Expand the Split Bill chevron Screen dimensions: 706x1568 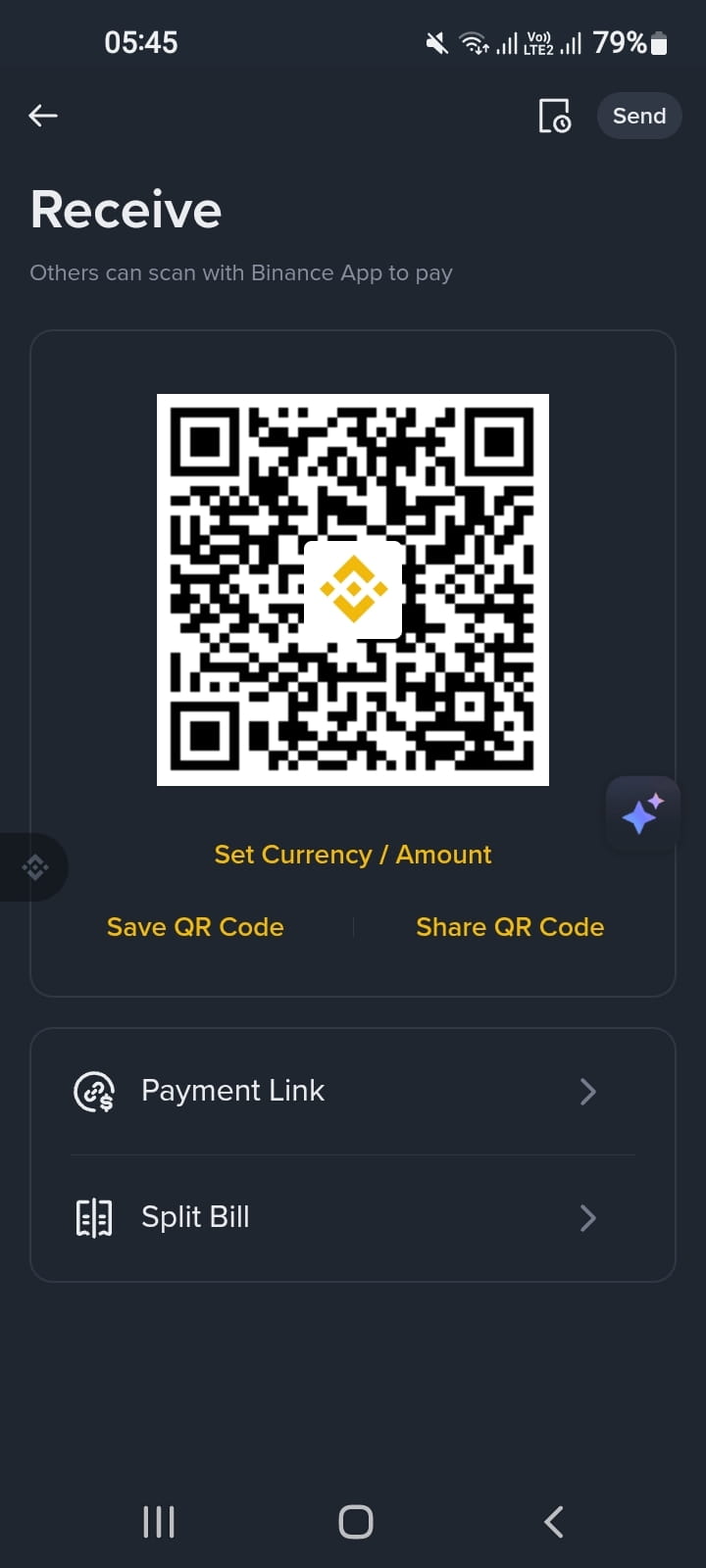(x=587, y=1217)
